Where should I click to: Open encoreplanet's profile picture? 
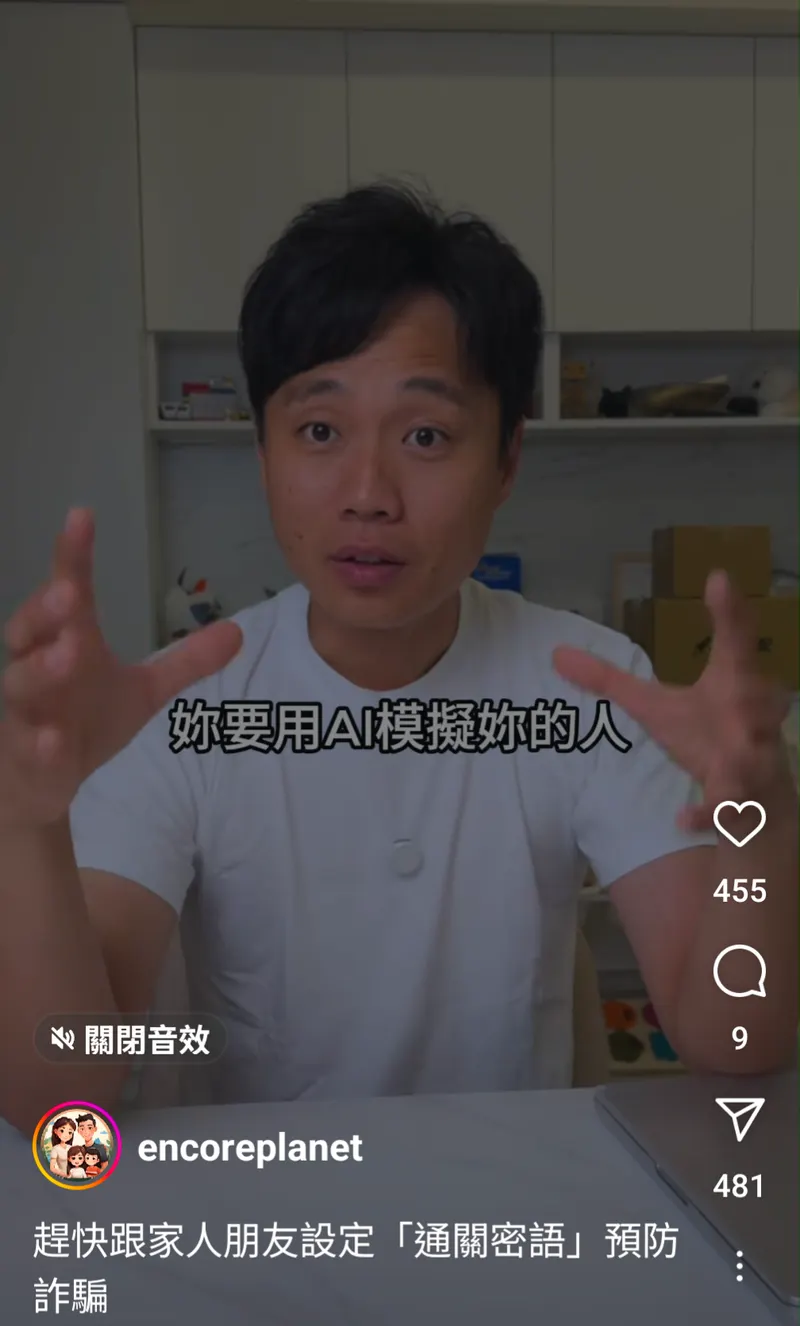(x=77, y=1146)
